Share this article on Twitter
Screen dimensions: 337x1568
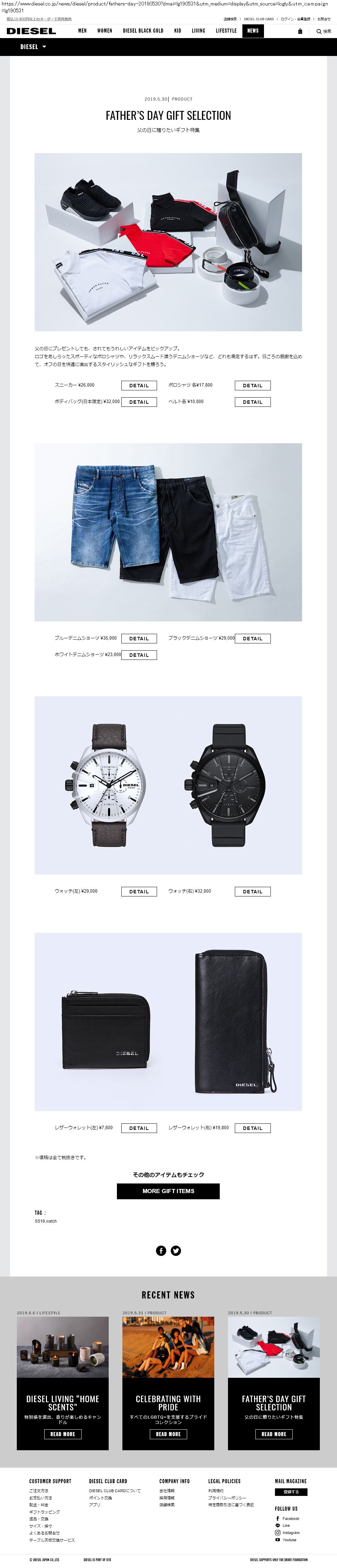tap(176, 1250)
